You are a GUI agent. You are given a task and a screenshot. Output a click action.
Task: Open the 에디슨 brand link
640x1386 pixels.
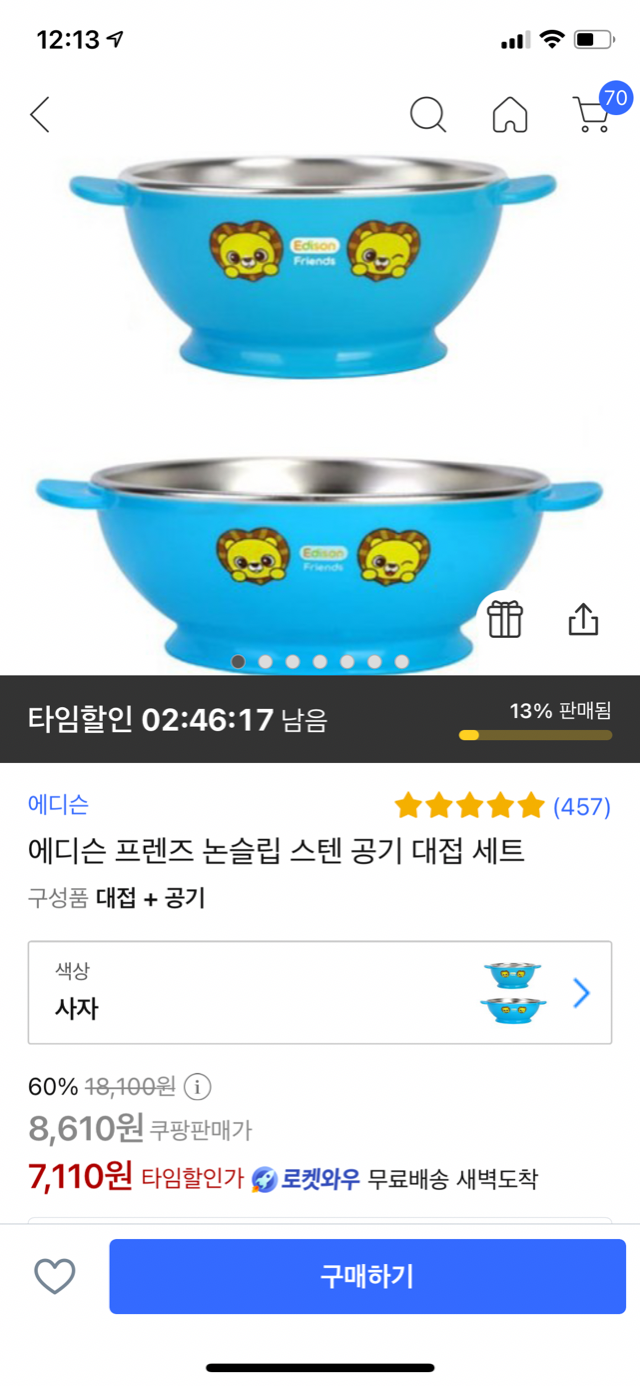coord(58,804)
